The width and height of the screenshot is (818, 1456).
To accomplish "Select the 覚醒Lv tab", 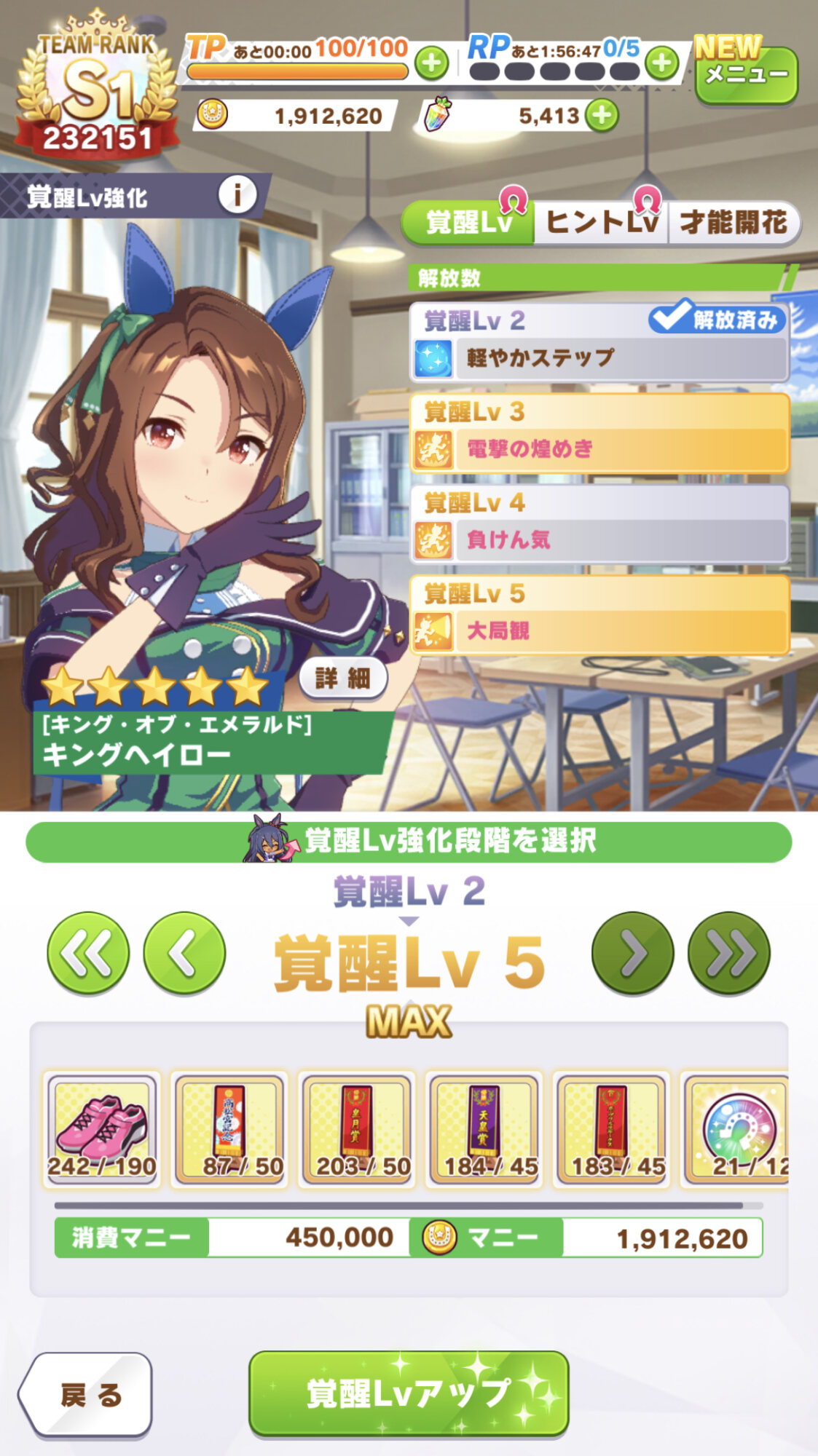I will 468,222.
